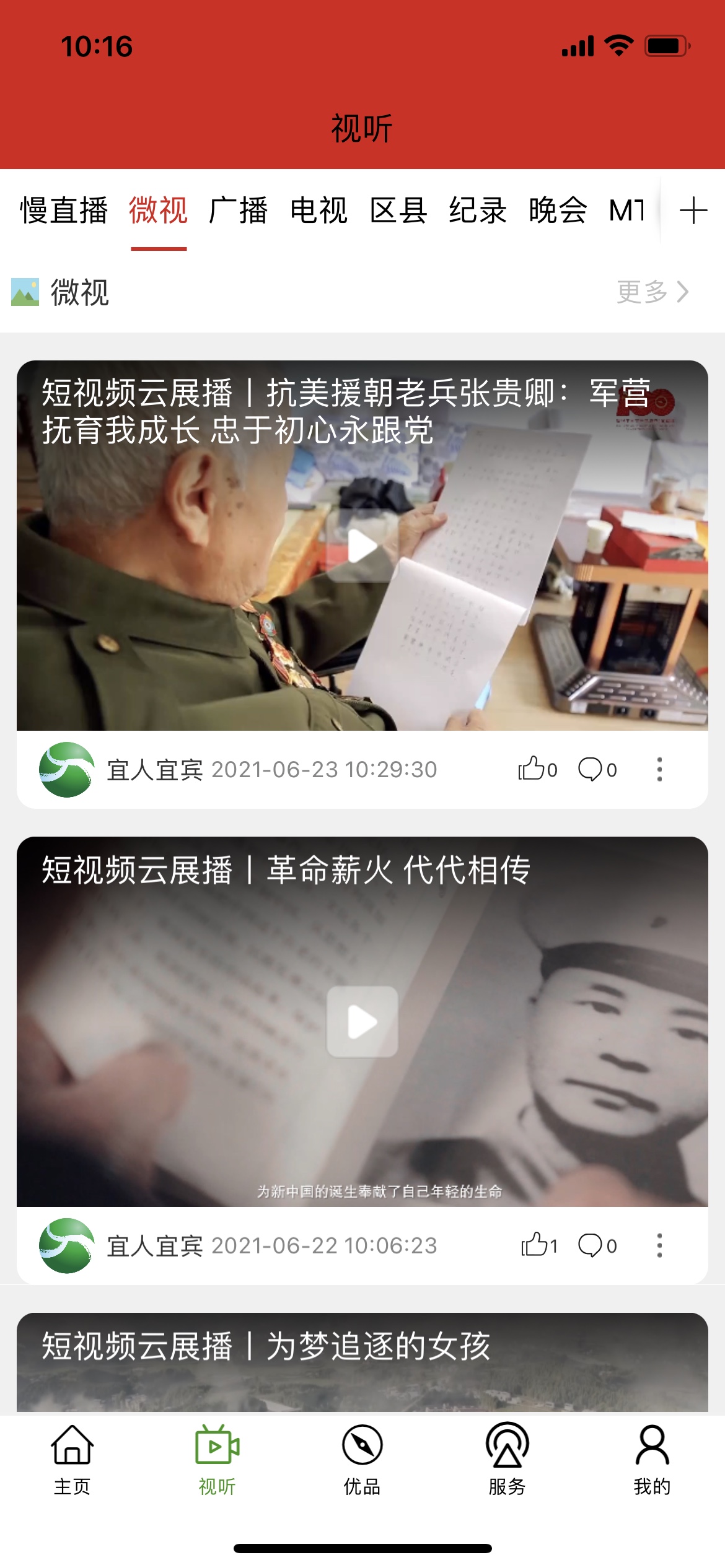Go to the 纪录 tab
725x1568 pixels.
[478, 211]
